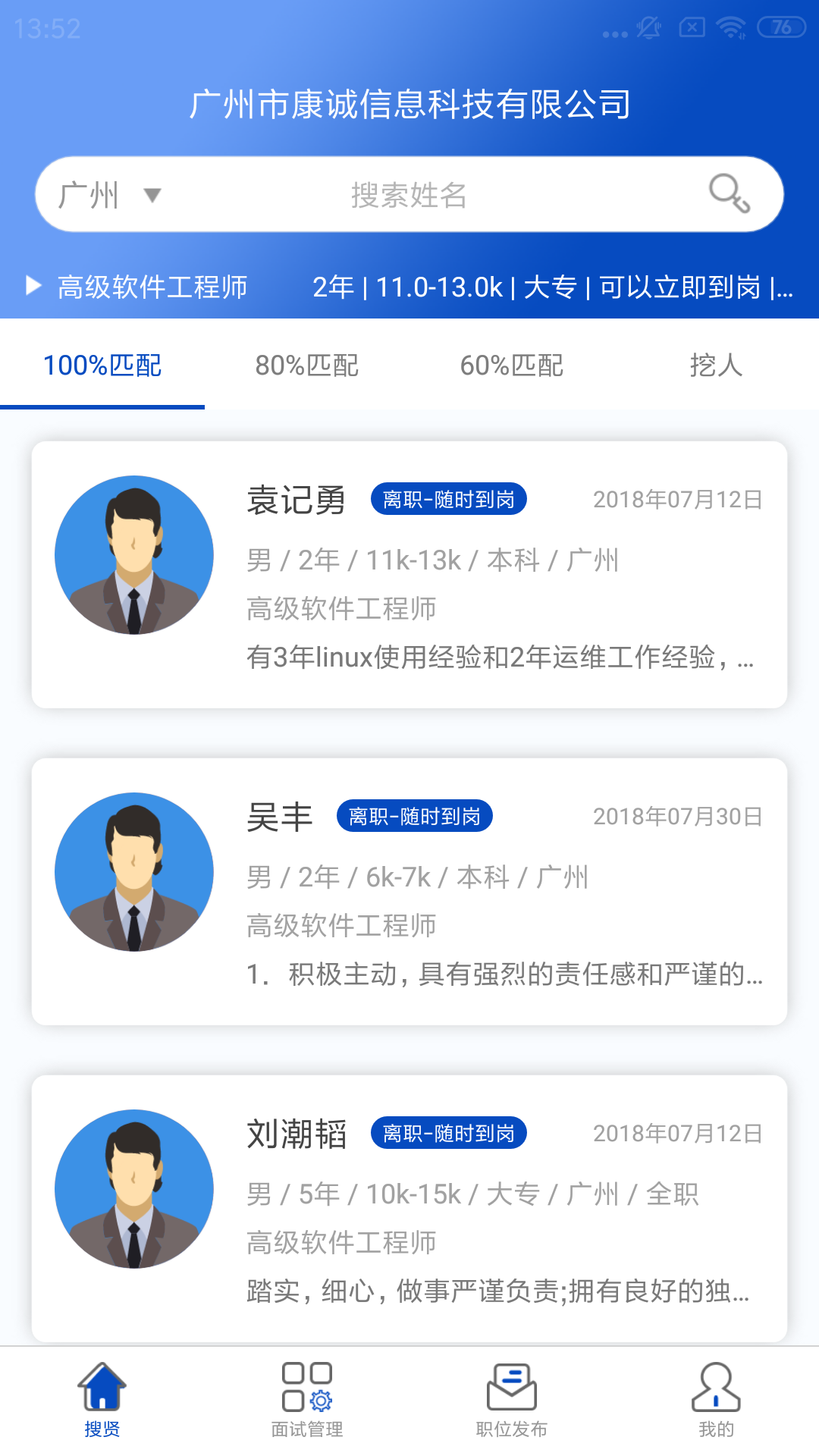Switch to the 80%匹配 tab
This screenshot has width=819, height=1456.
pos(308,366)
